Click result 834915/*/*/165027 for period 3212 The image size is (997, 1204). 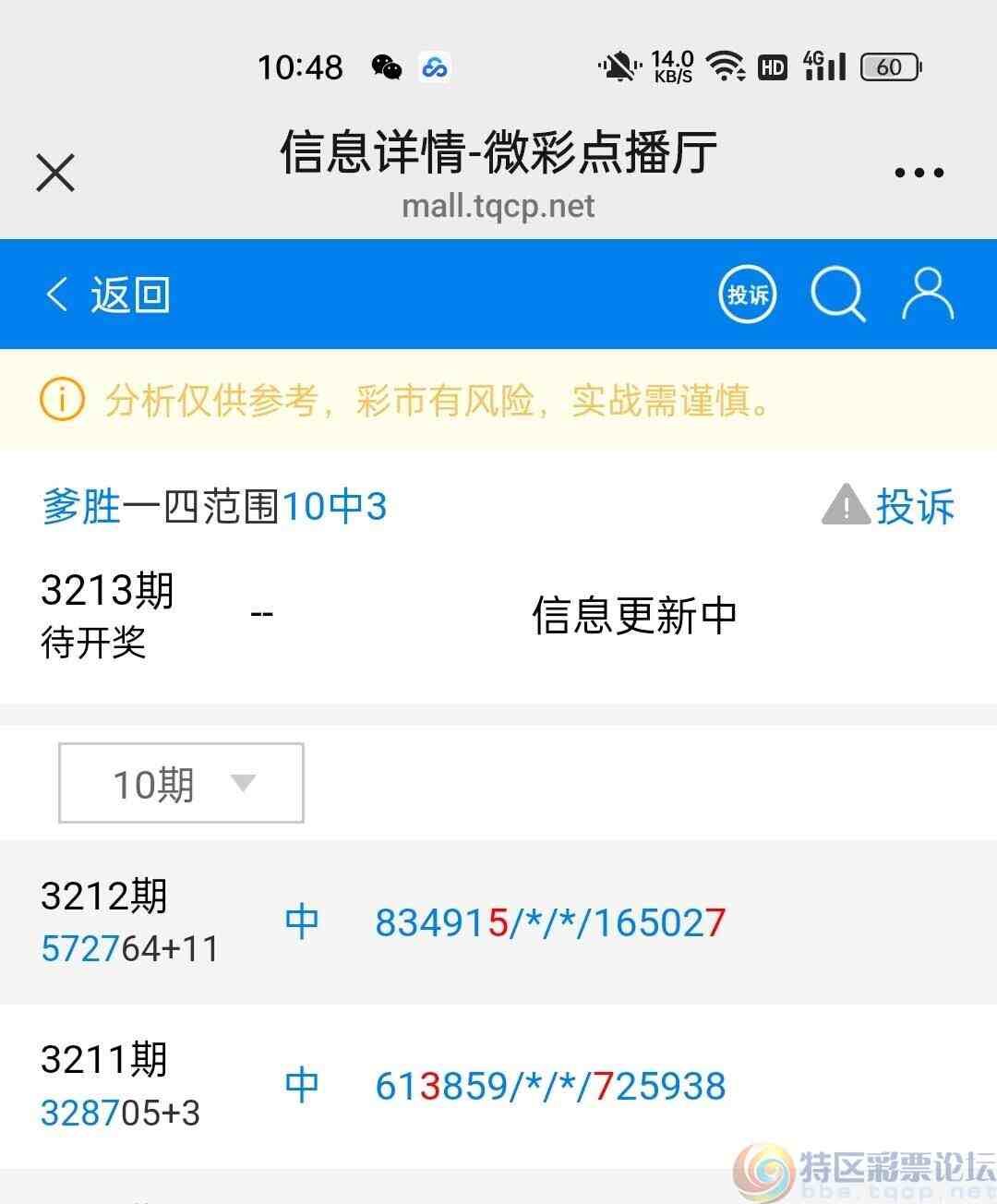coord(548,921)
